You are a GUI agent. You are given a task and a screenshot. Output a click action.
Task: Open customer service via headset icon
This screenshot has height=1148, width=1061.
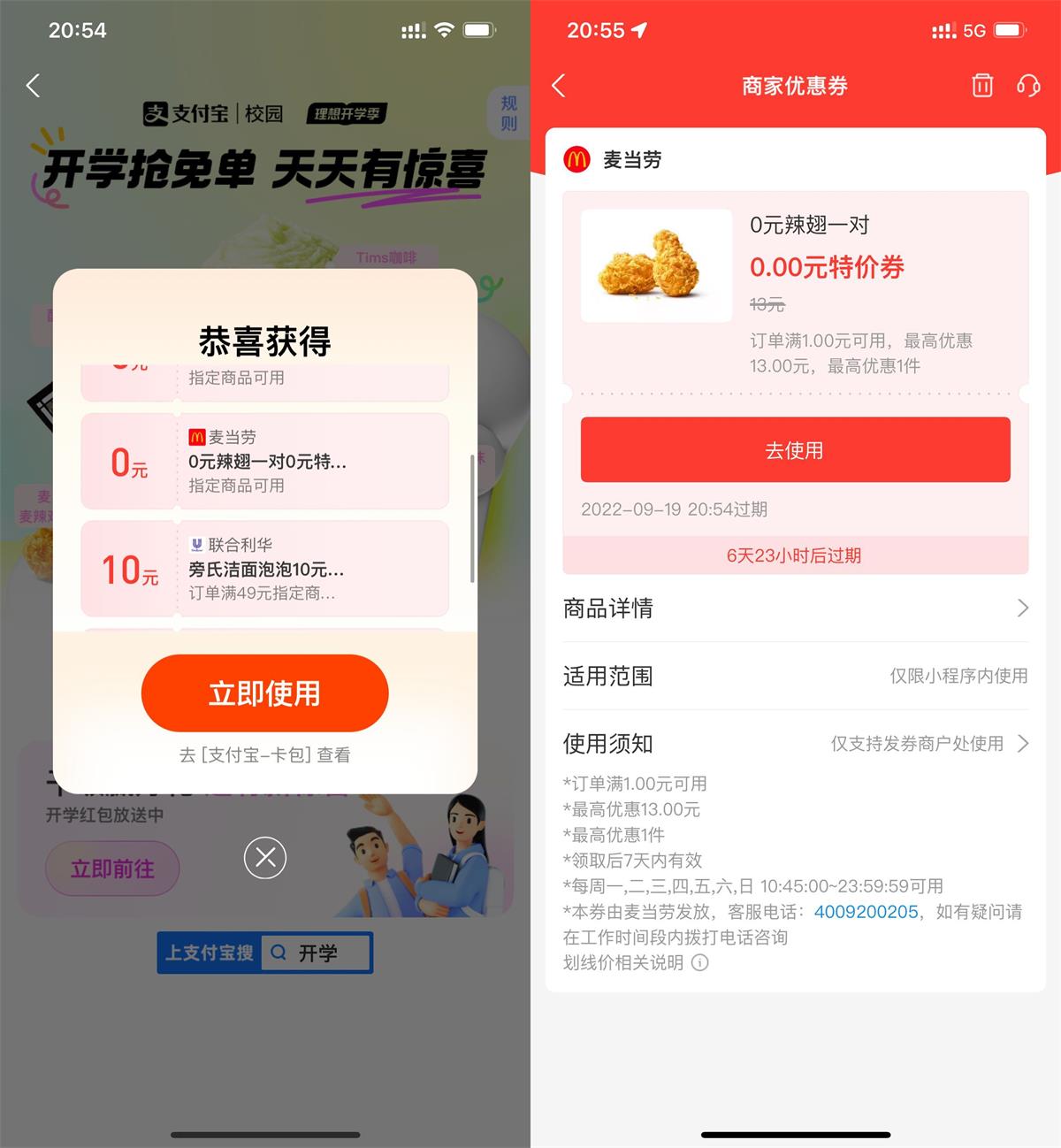point(1028,86)
